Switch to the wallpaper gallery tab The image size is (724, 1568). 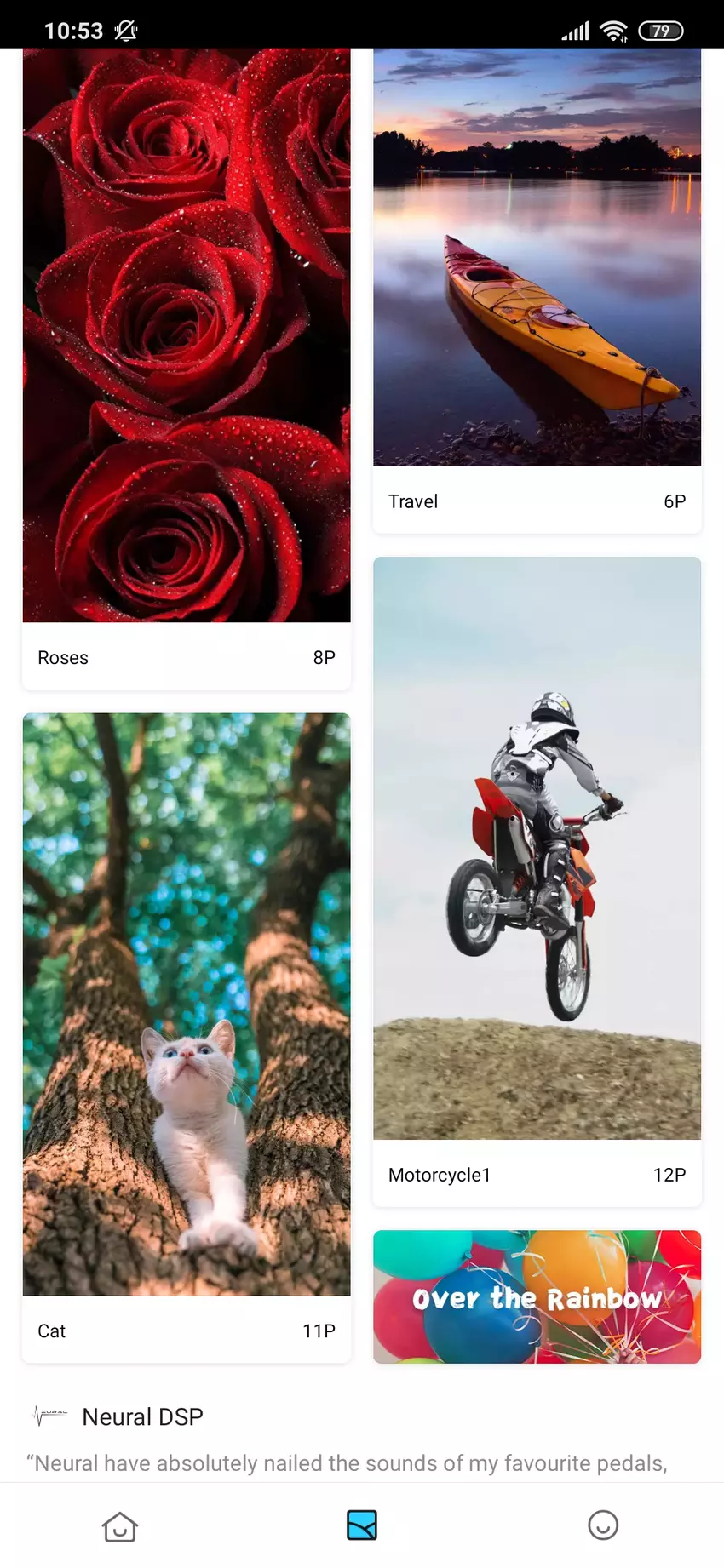pos(362,1525)
